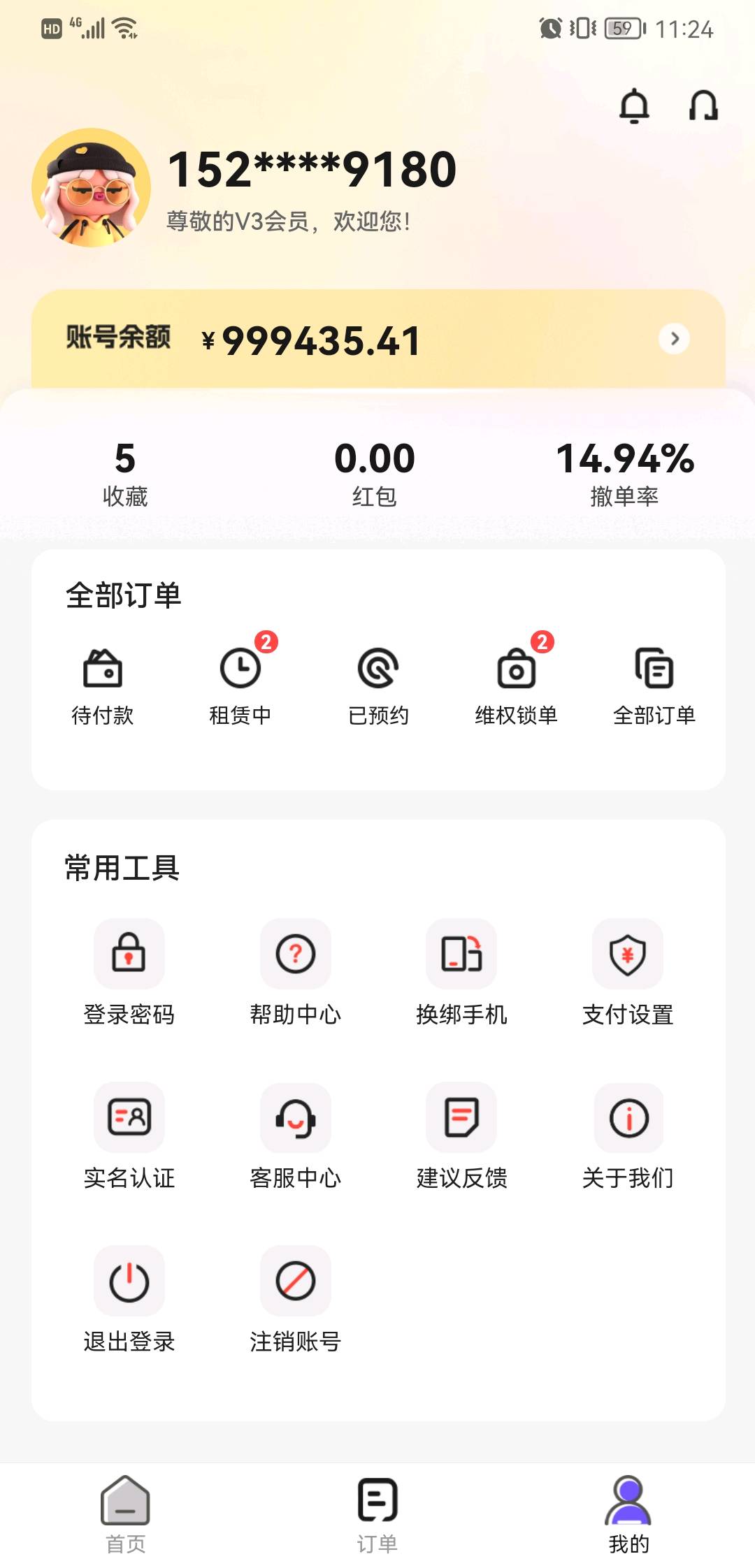Start 实名认证 real-name verification
The width and height of the screenshot is (755, 1568).
(x=129, y=1135)
